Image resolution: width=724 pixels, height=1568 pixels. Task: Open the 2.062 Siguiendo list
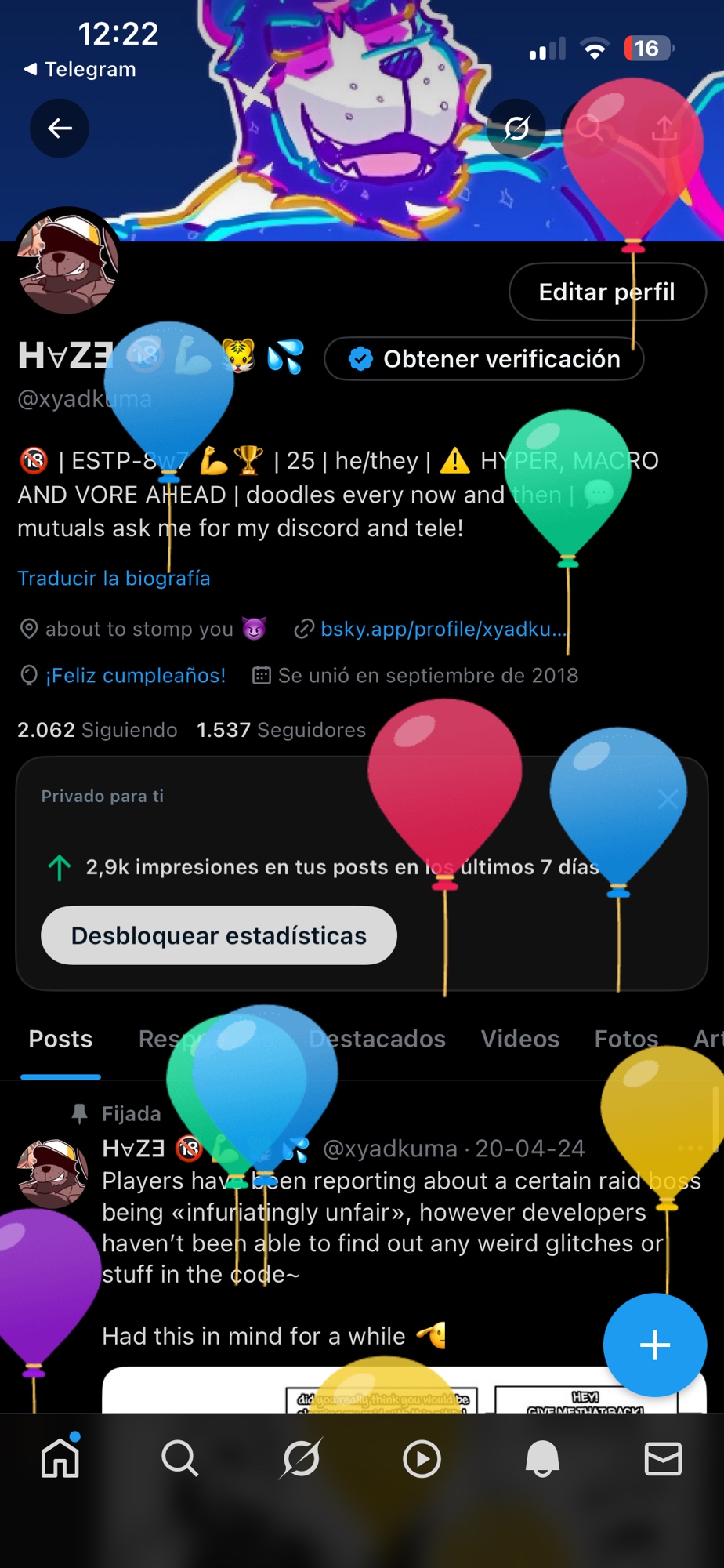point(97,730)
